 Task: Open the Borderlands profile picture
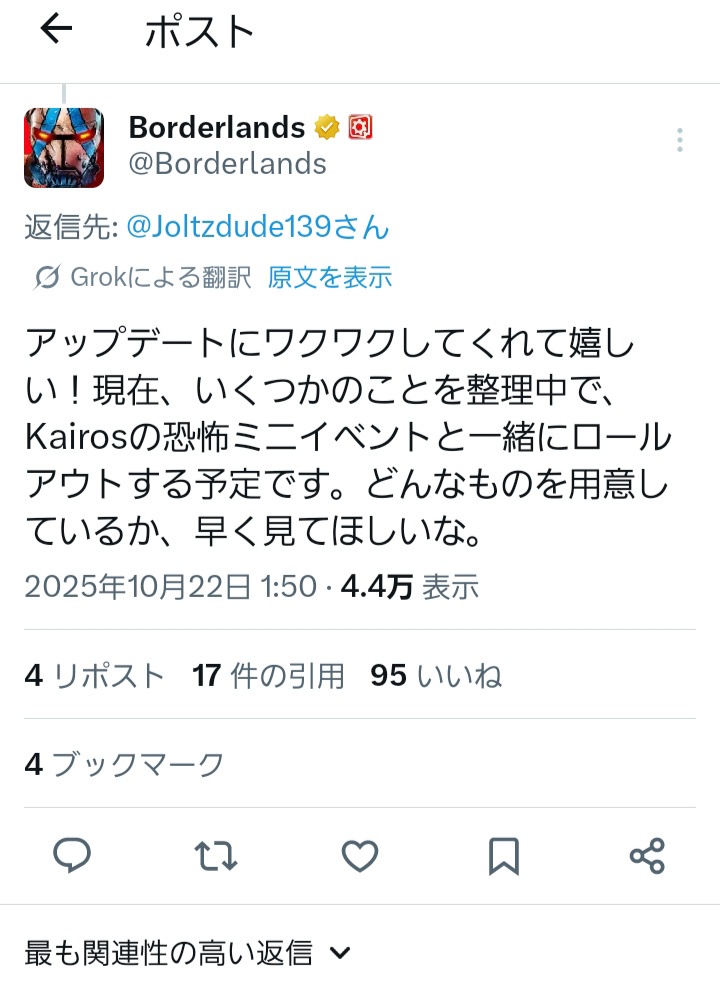[64, 148]
